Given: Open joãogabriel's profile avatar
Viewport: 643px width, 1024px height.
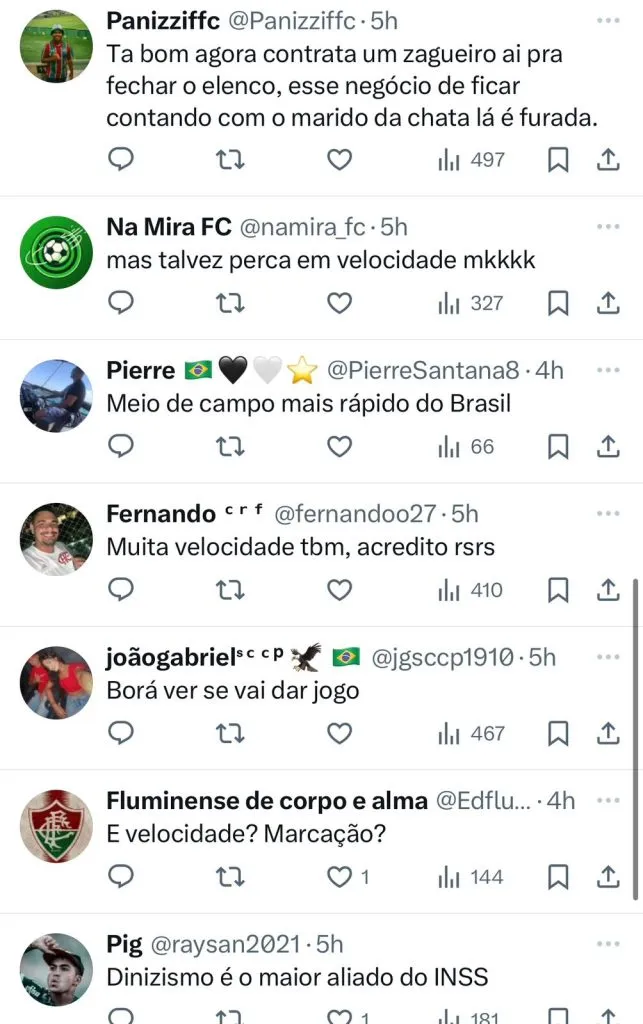Looking at the screenshot, I should (56, 683).
